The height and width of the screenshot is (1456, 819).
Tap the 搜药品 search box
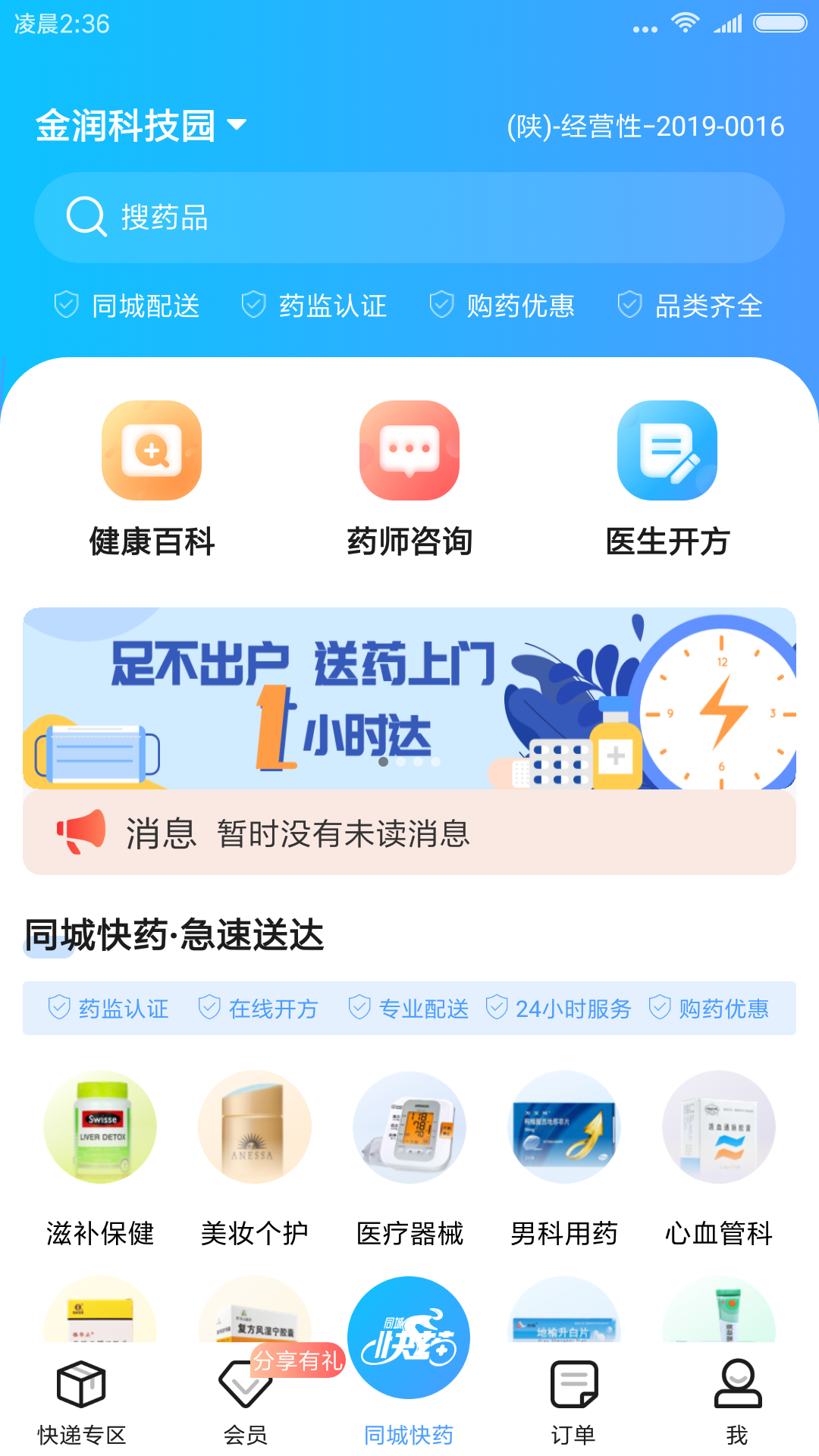click(409, 218)
